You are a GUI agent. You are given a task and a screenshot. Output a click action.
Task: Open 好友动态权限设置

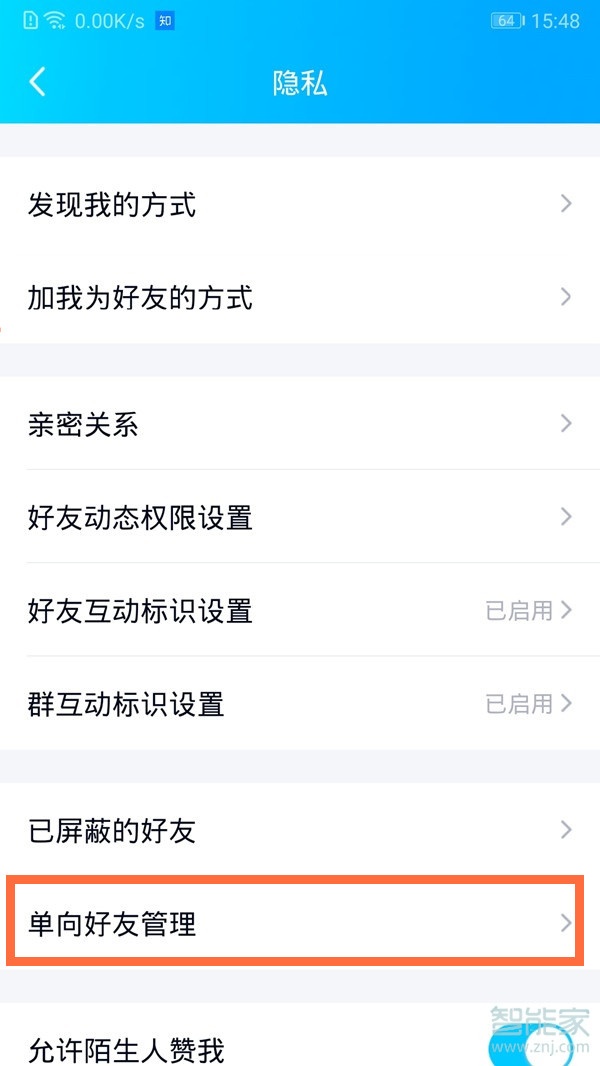(x=300, y=517)
